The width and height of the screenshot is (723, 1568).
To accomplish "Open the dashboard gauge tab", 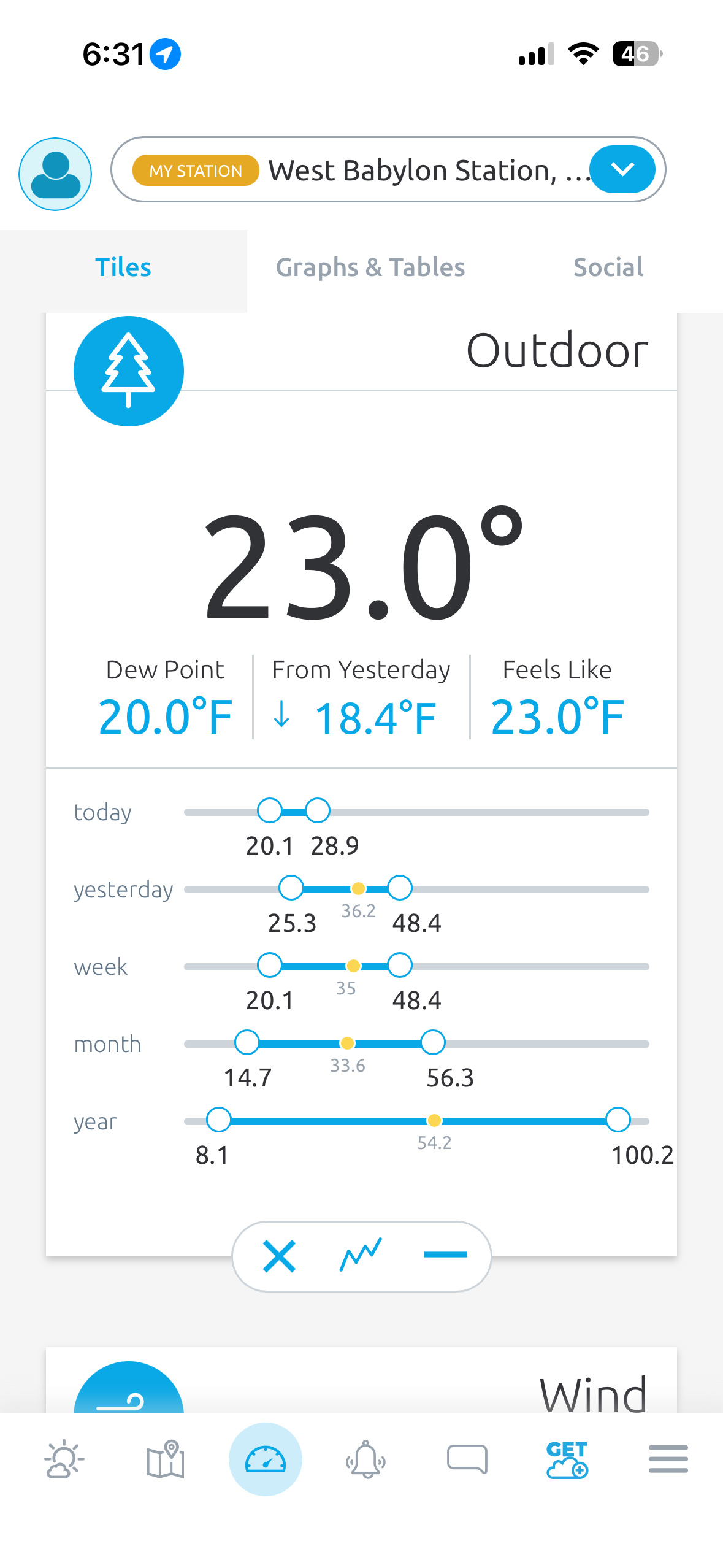I will tap(266, 1459).
